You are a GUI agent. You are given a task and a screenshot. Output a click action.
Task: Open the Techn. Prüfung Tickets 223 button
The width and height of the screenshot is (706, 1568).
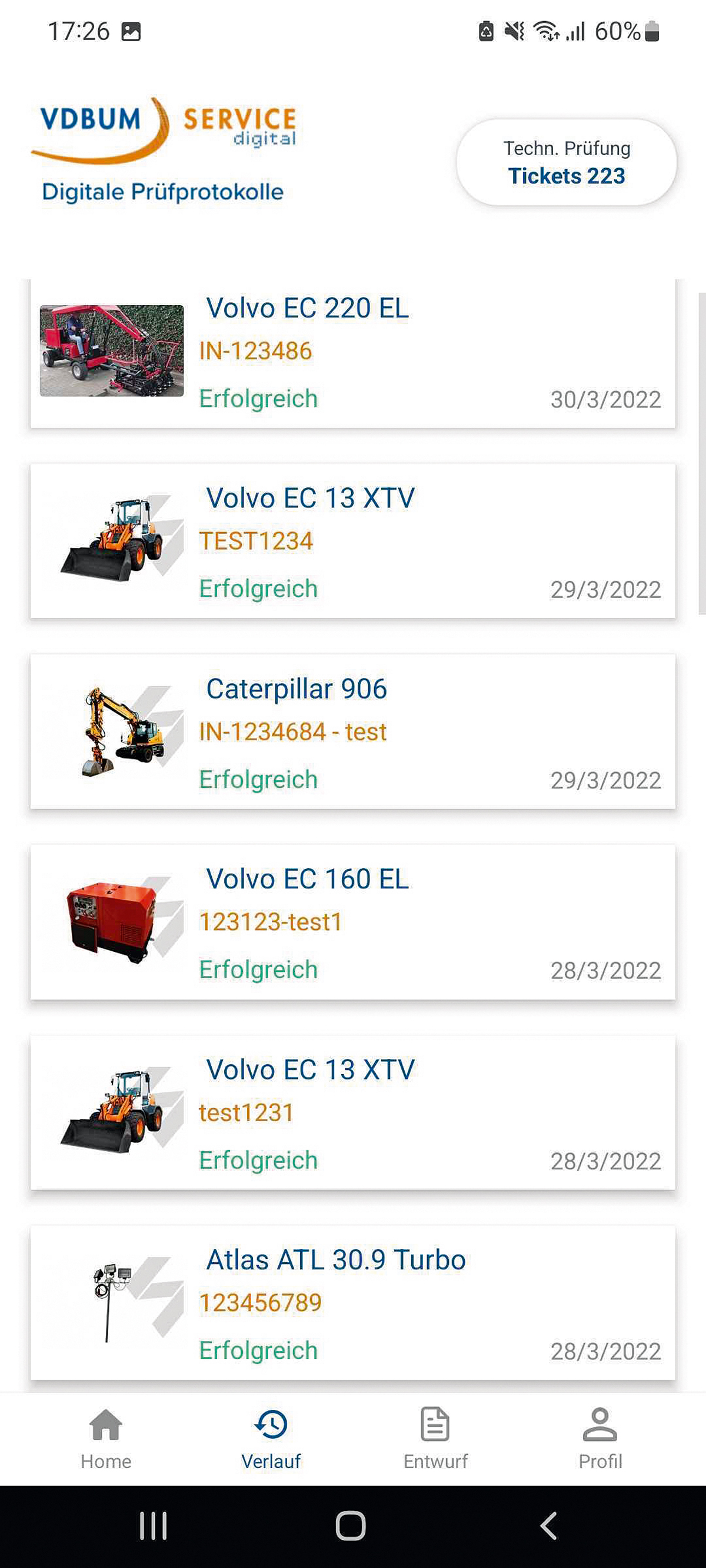(x=566, y=162)
